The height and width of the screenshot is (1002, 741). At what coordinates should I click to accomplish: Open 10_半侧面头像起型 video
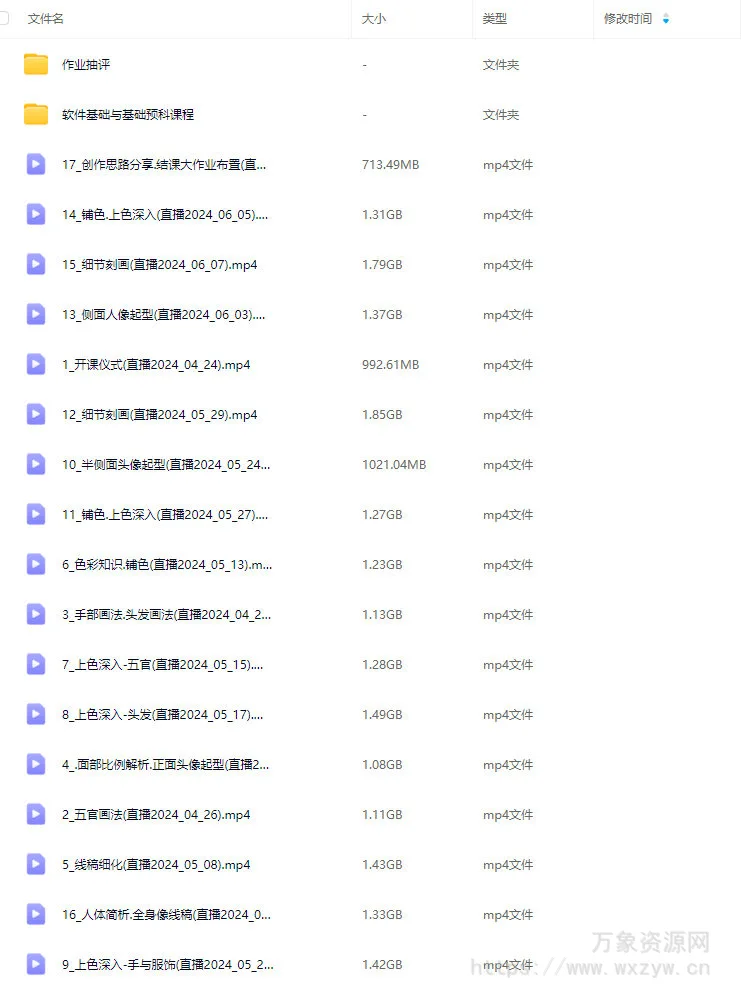[x=165, y=465]
